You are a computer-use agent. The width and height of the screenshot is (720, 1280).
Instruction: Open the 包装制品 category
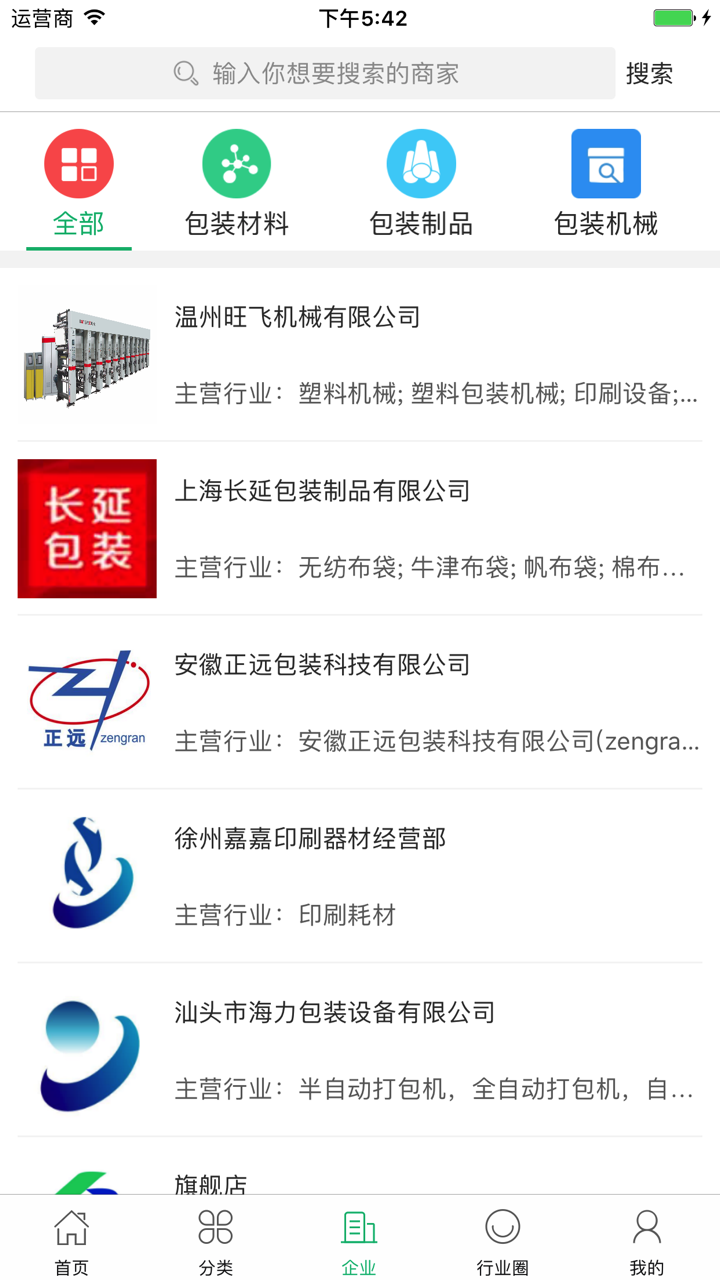tap(421, 162)
